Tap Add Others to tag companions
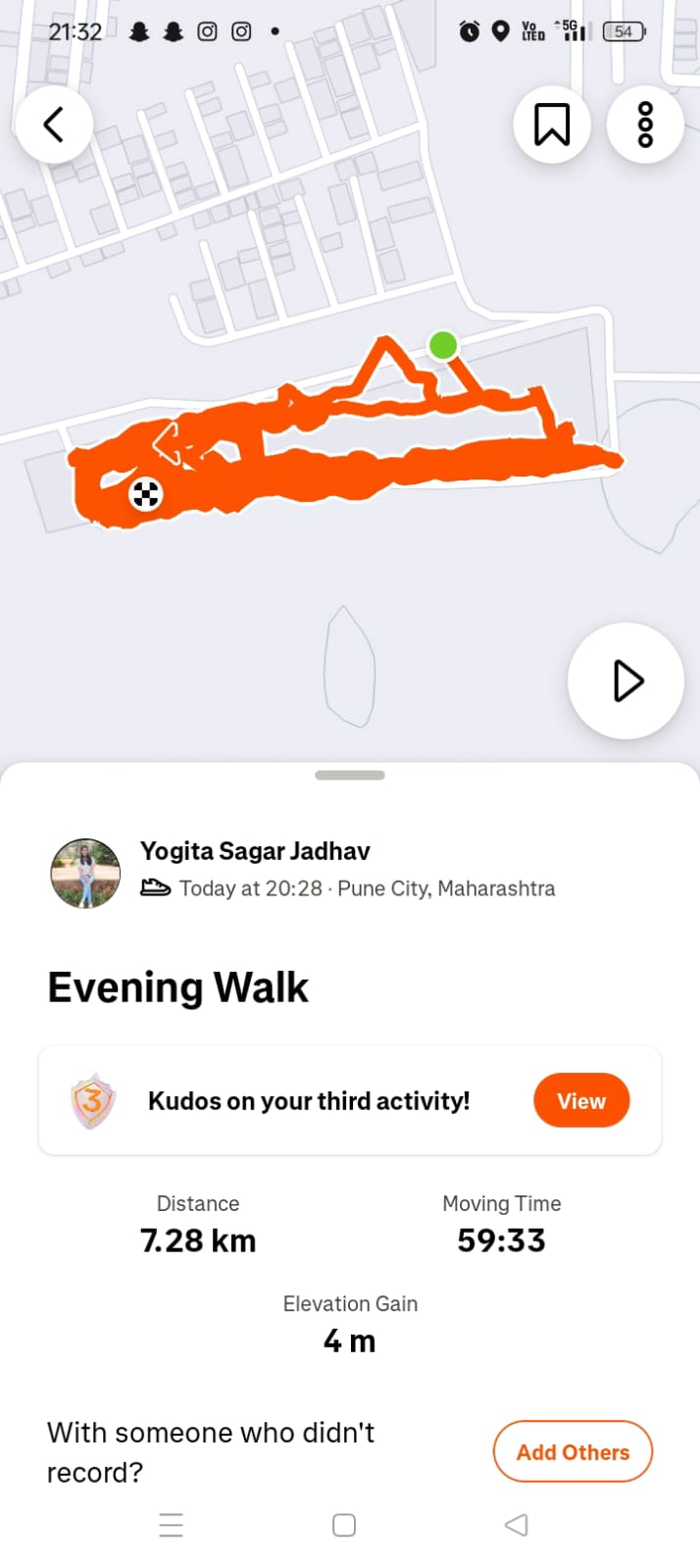 point(573,1451)
